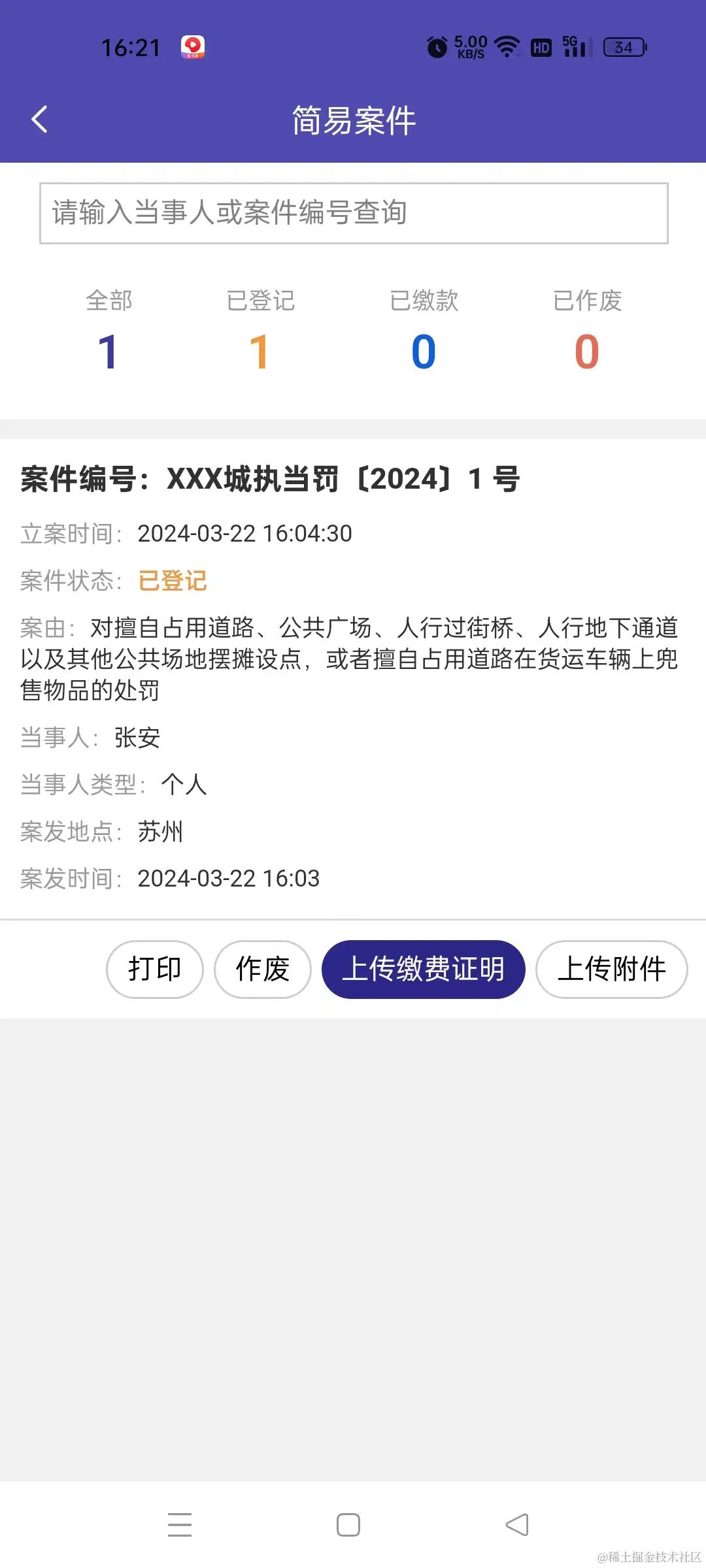Select 上传缴费证明

click(x=423, y=969)
